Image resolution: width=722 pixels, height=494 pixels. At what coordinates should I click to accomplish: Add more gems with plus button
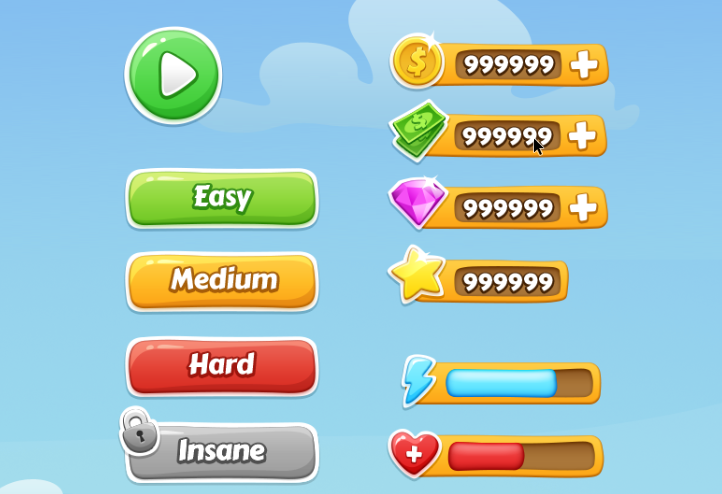pyautogui.click(x=583, y=208)
